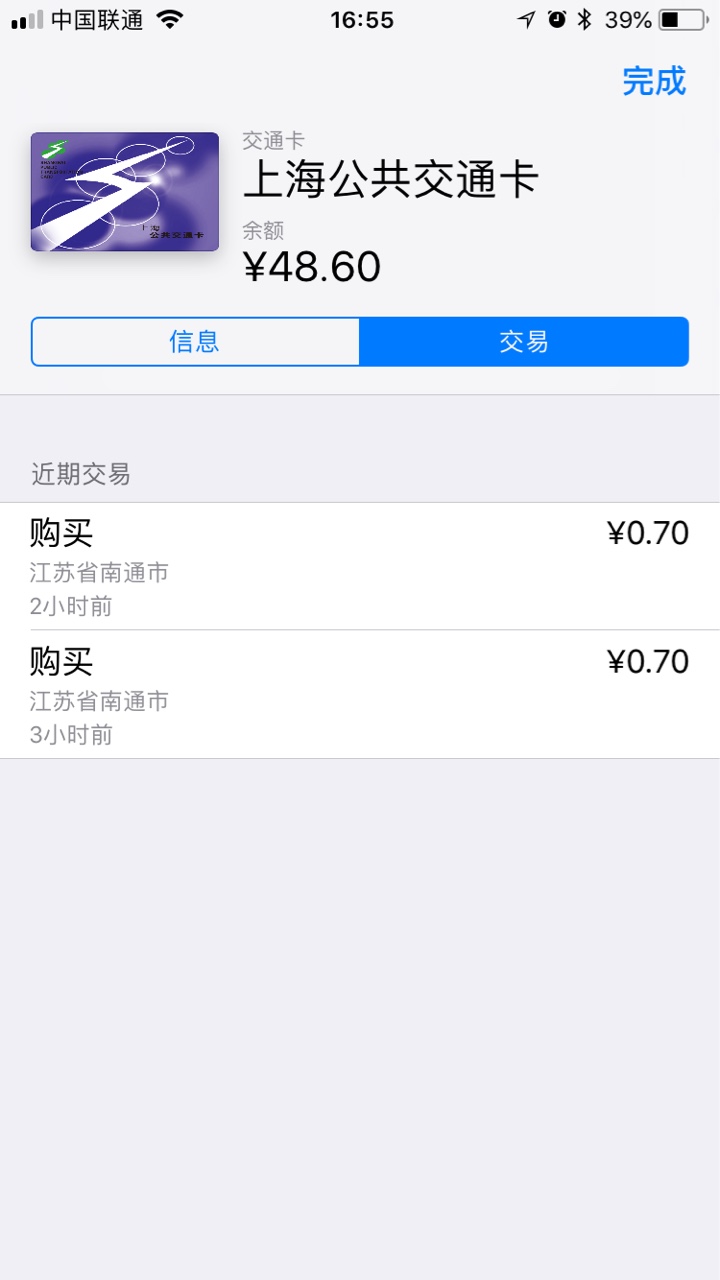Open the 购买 transaction from 2小时前
The width and height of the screenshot is (720, 1280).
point(360,566)
